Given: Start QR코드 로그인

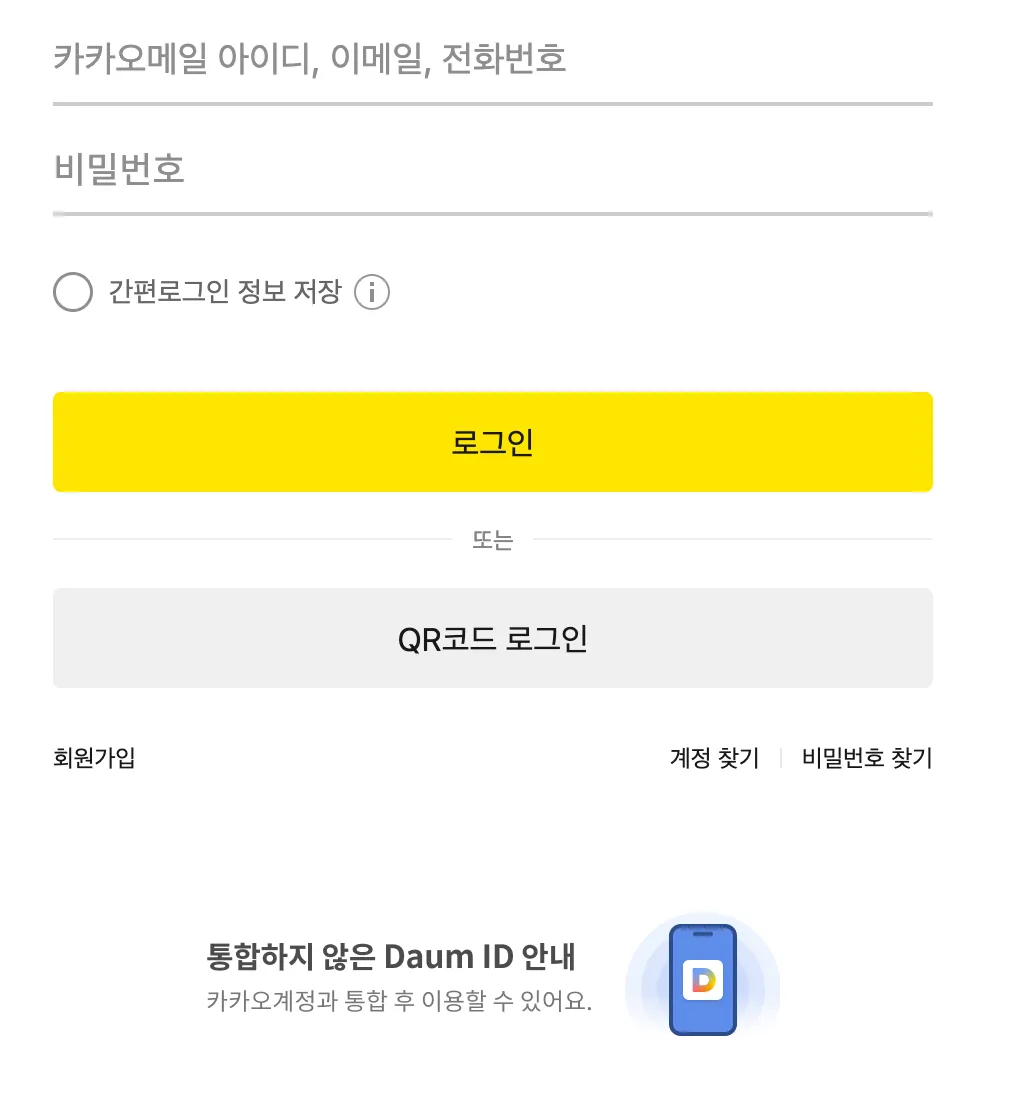Looking at the screenshot, I should pyautogui.click(x=492, y=638).
